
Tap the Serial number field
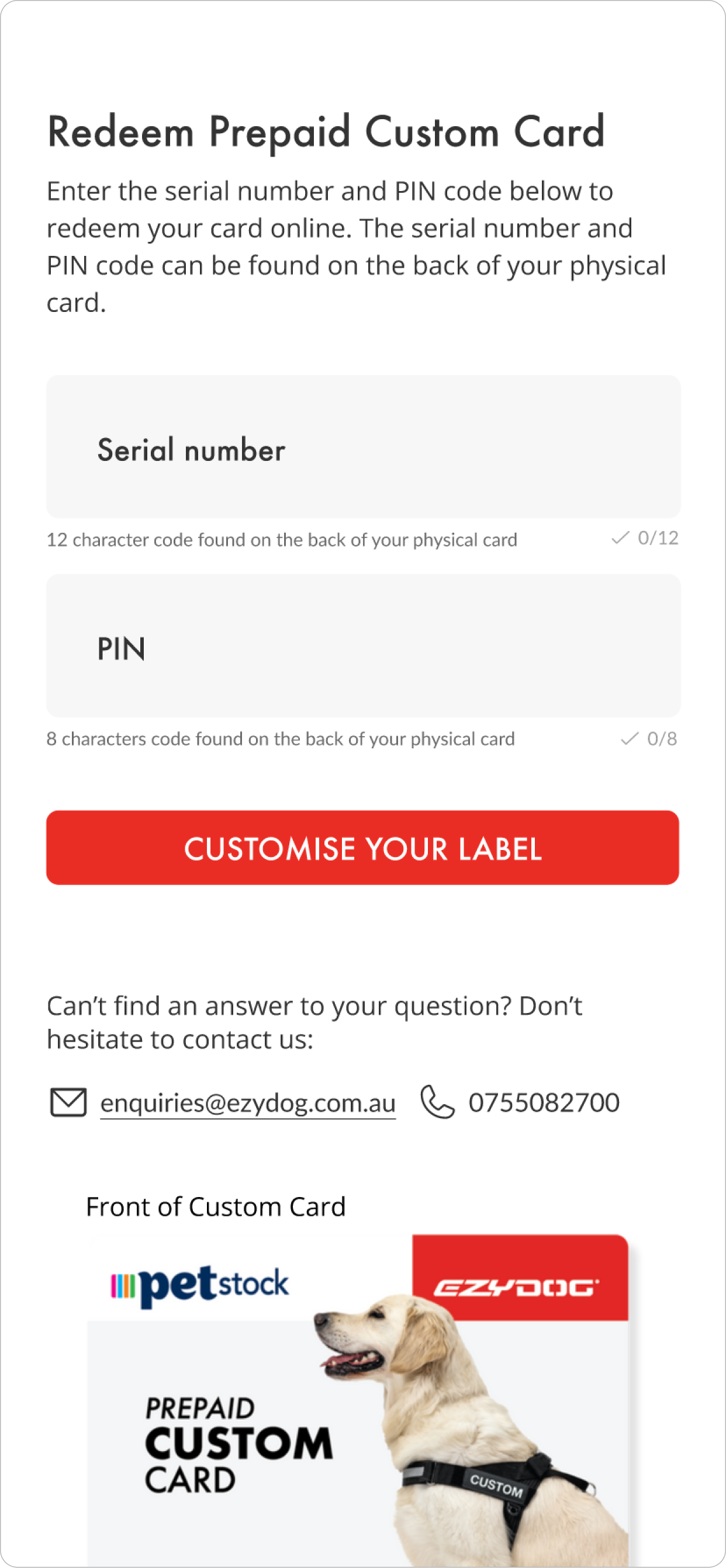click(x=363, y=447)
